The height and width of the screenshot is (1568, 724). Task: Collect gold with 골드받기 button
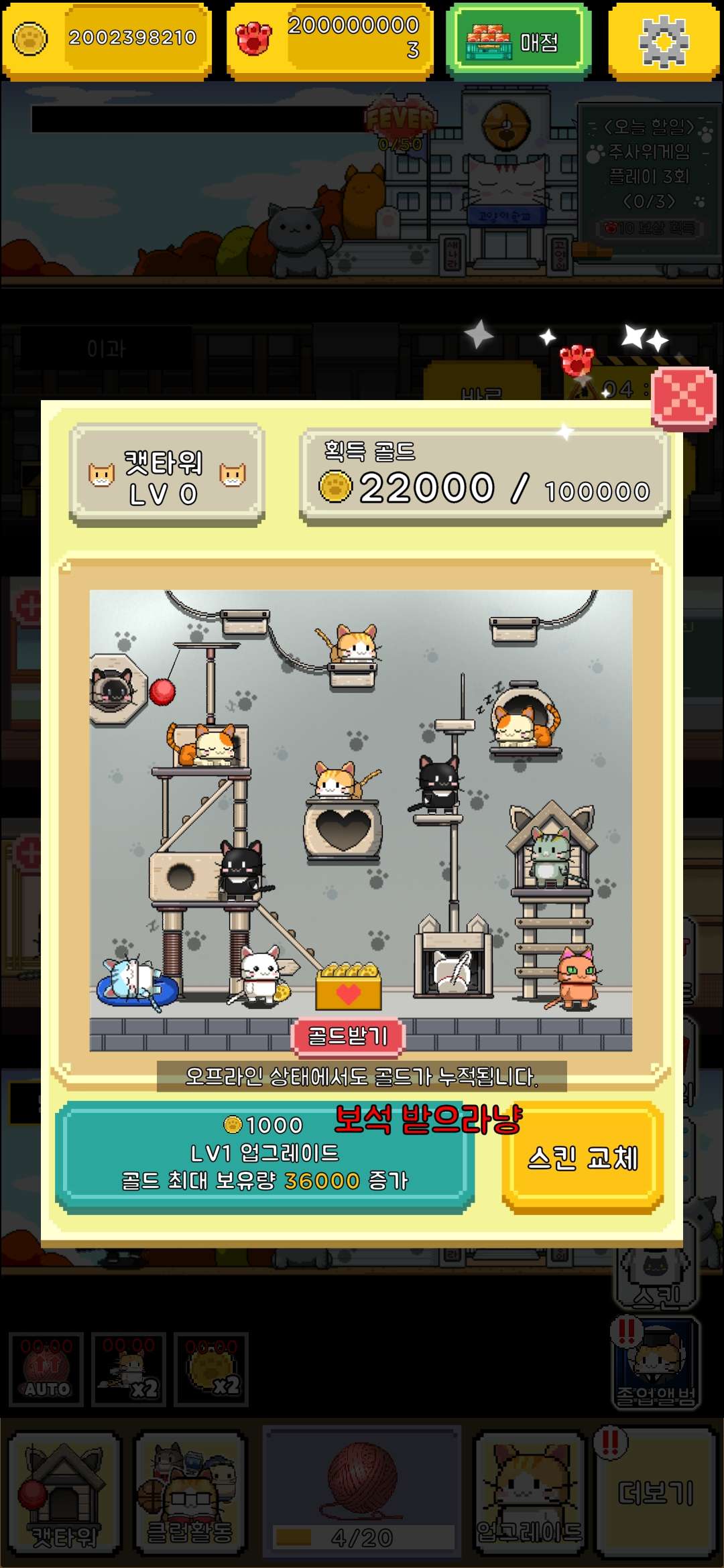tap(347, 1036)
